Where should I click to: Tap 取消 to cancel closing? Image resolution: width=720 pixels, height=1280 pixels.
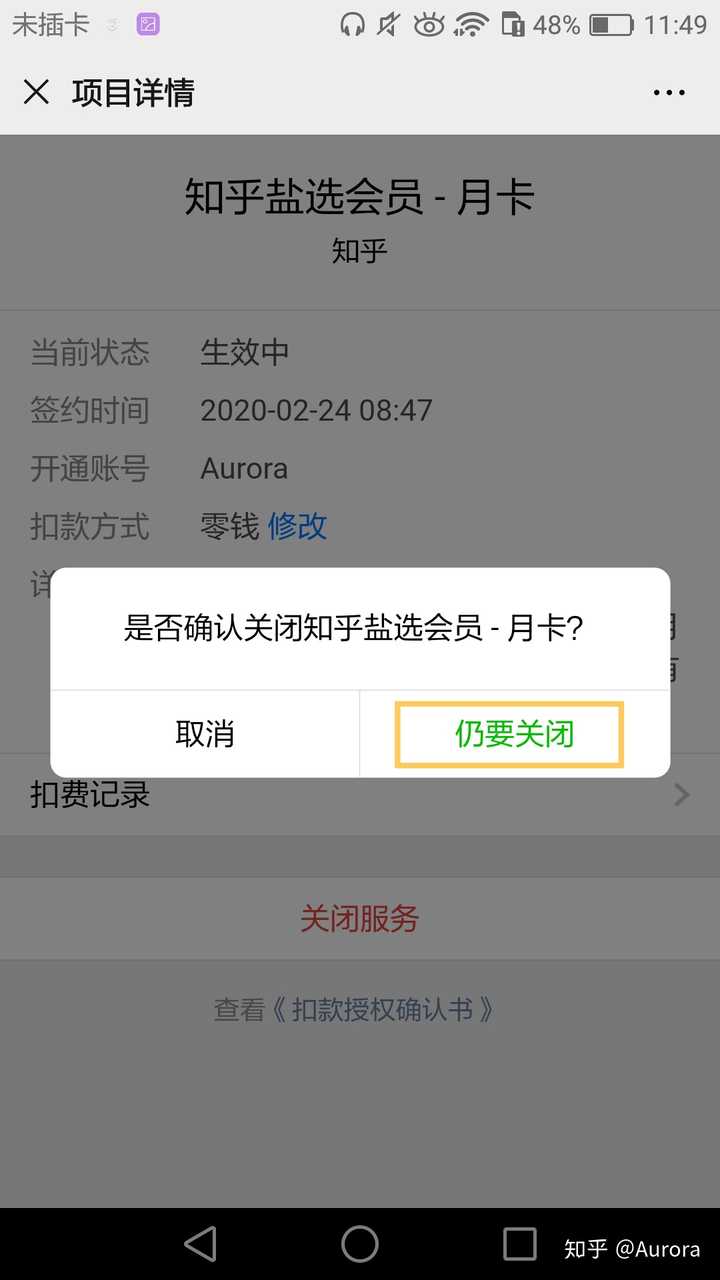click(205, 734)
